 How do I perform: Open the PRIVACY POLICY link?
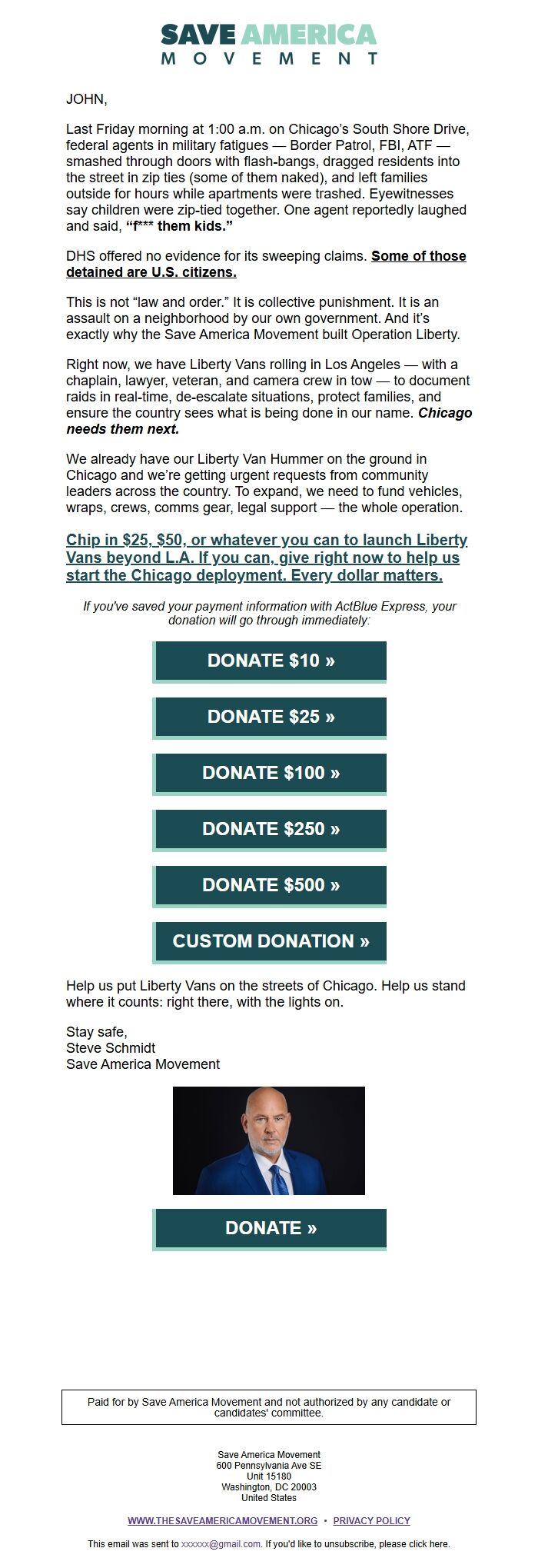(x=371, y=1520)
